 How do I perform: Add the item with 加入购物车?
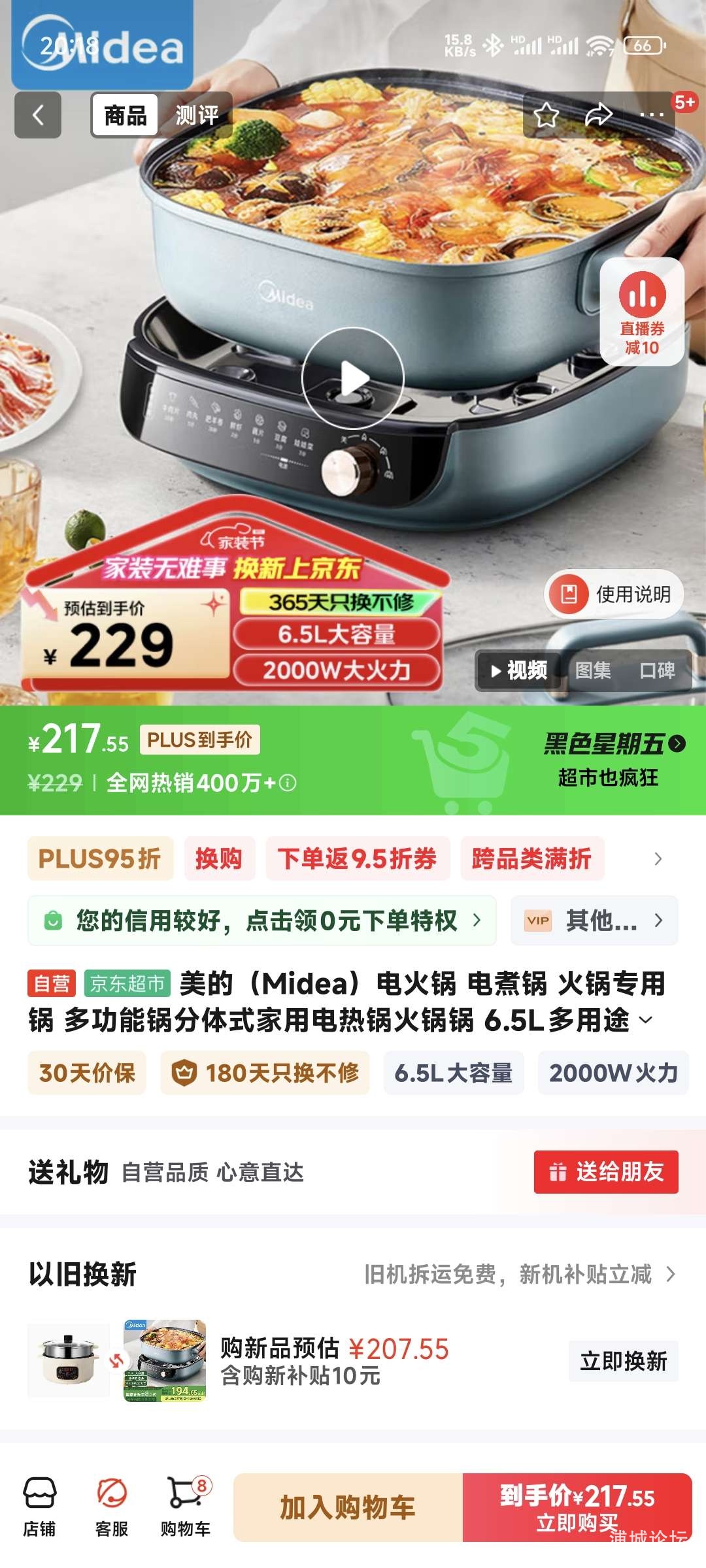click(348, 1507)
